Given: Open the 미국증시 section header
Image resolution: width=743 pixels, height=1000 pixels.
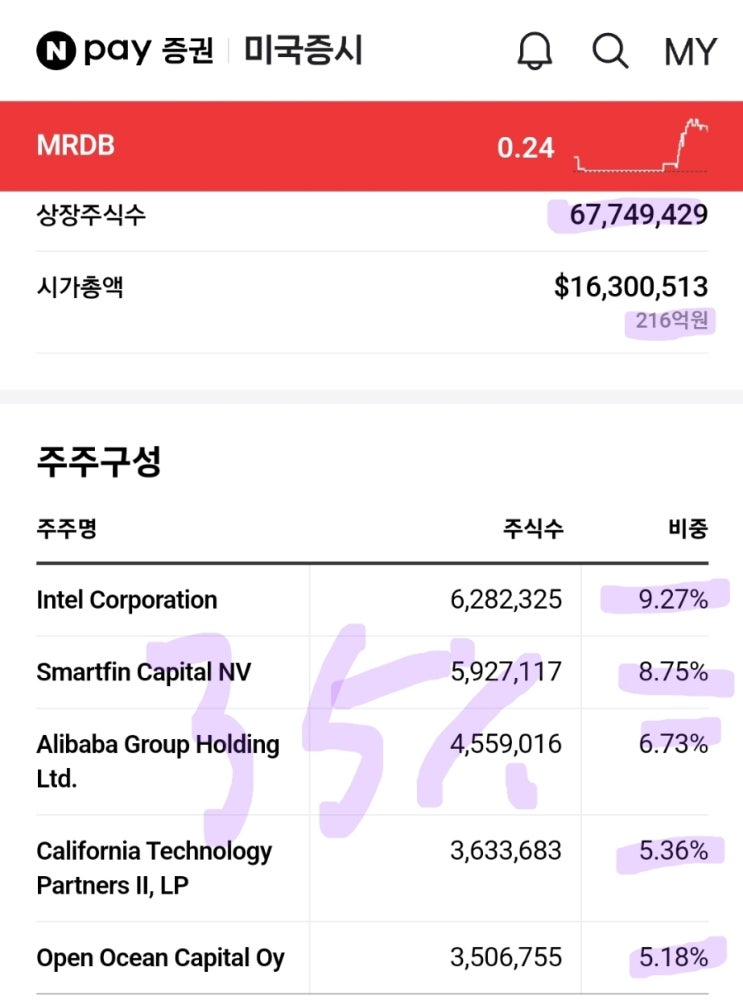Looking at the screenshot, I should click(x=301, y=50).
